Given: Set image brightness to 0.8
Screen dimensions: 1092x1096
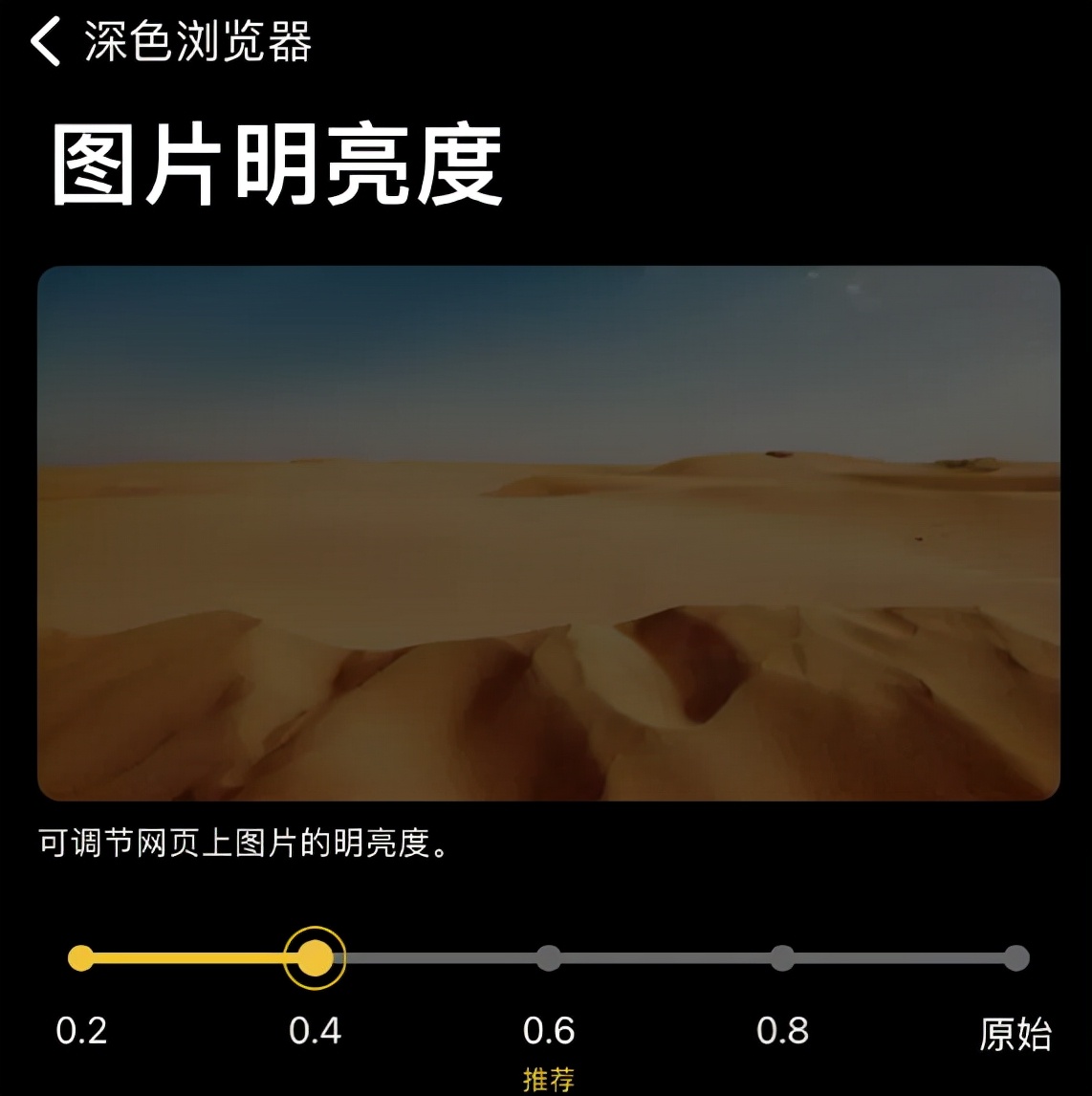Looking at the screenshot, I should 782,958.
